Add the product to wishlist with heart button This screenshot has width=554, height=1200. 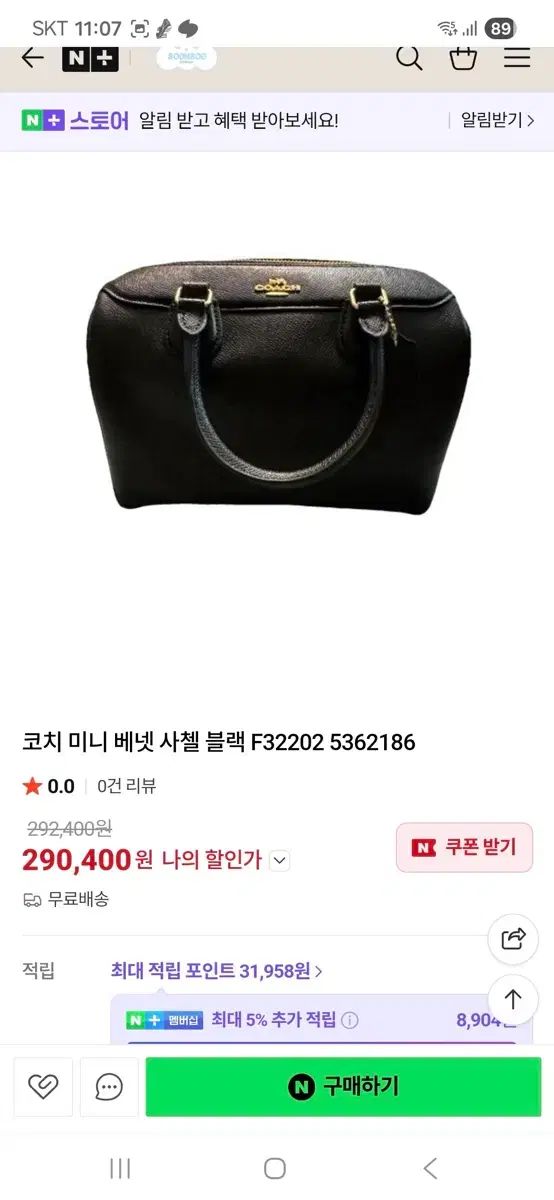coord(43,1087)
